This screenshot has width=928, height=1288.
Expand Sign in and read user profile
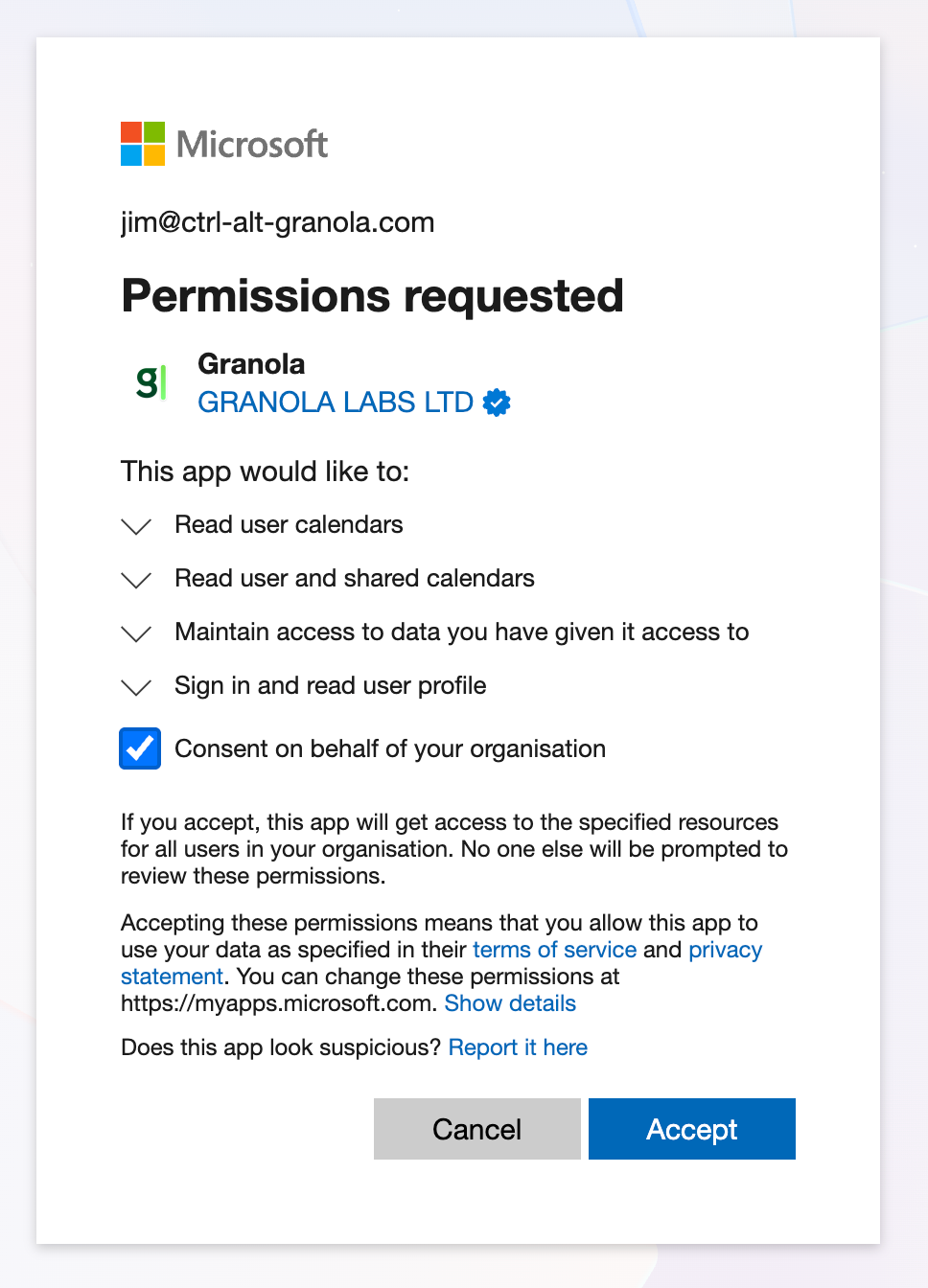[x=137, y=687]
